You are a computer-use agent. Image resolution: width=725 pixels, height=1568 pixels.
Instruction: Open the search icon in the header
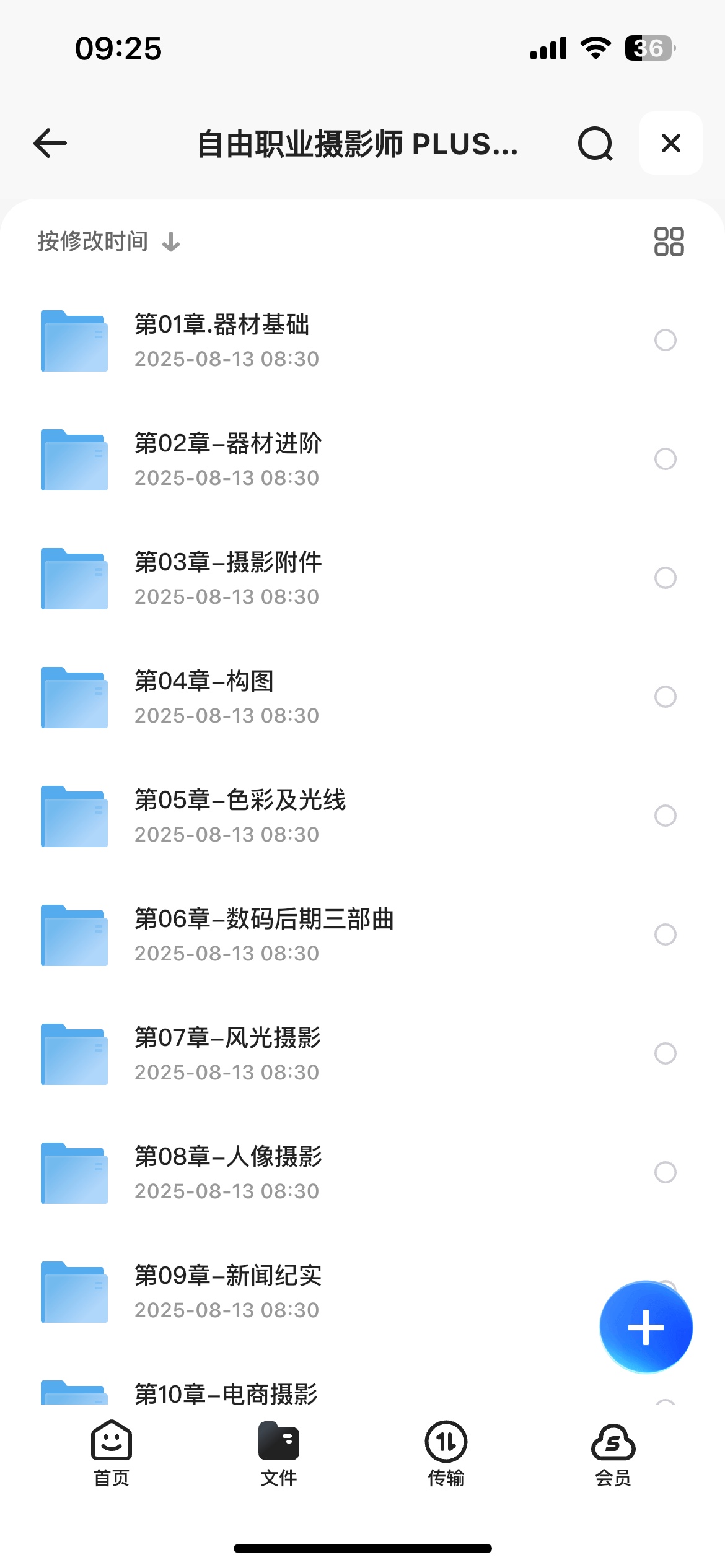coord(594,144)
